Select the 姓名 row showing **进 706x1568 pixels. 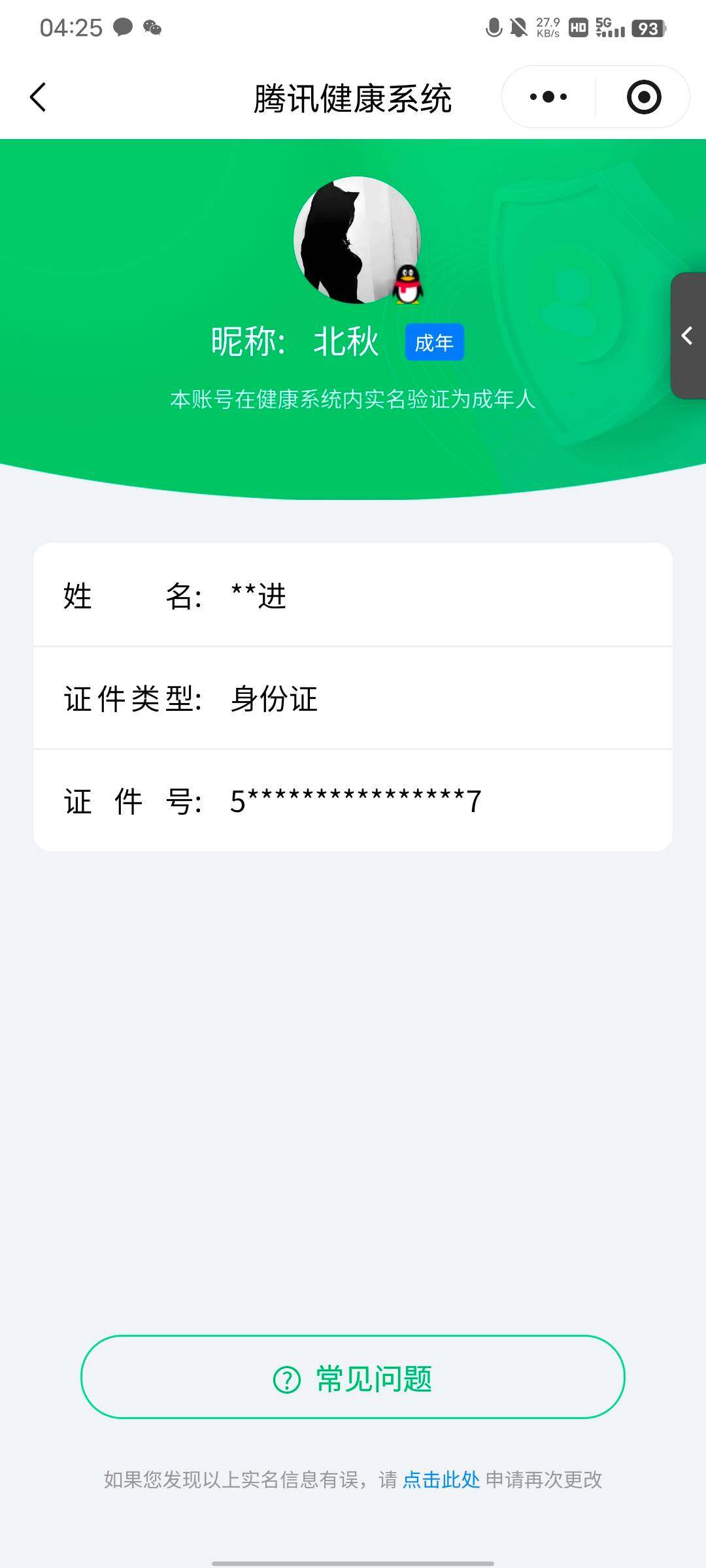point(353,596)
